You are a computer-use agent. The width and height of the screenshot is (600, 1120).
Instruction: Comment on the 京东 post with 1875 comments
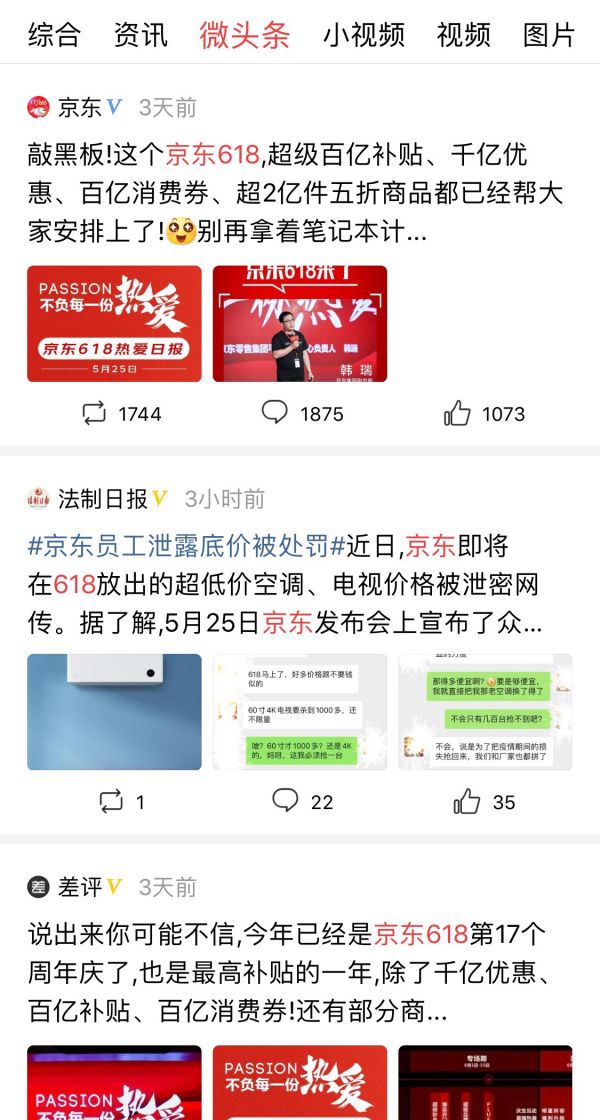pyautogui.click(x=302, y=413)
